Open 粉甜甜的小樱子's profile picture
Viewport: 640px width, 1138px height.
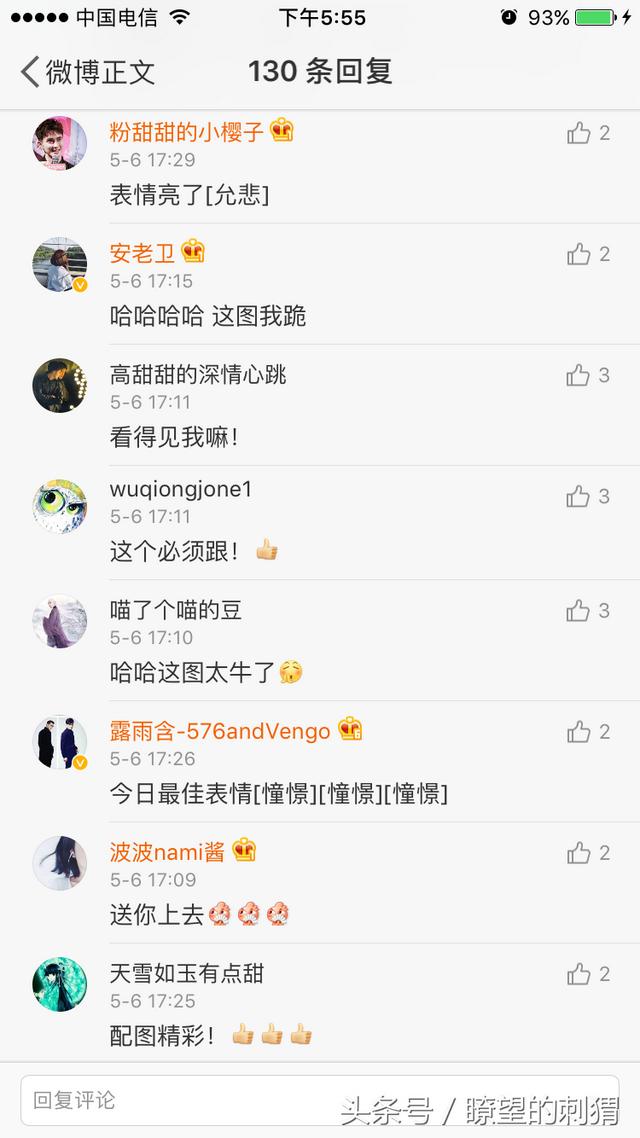click(x=60, y=143)
